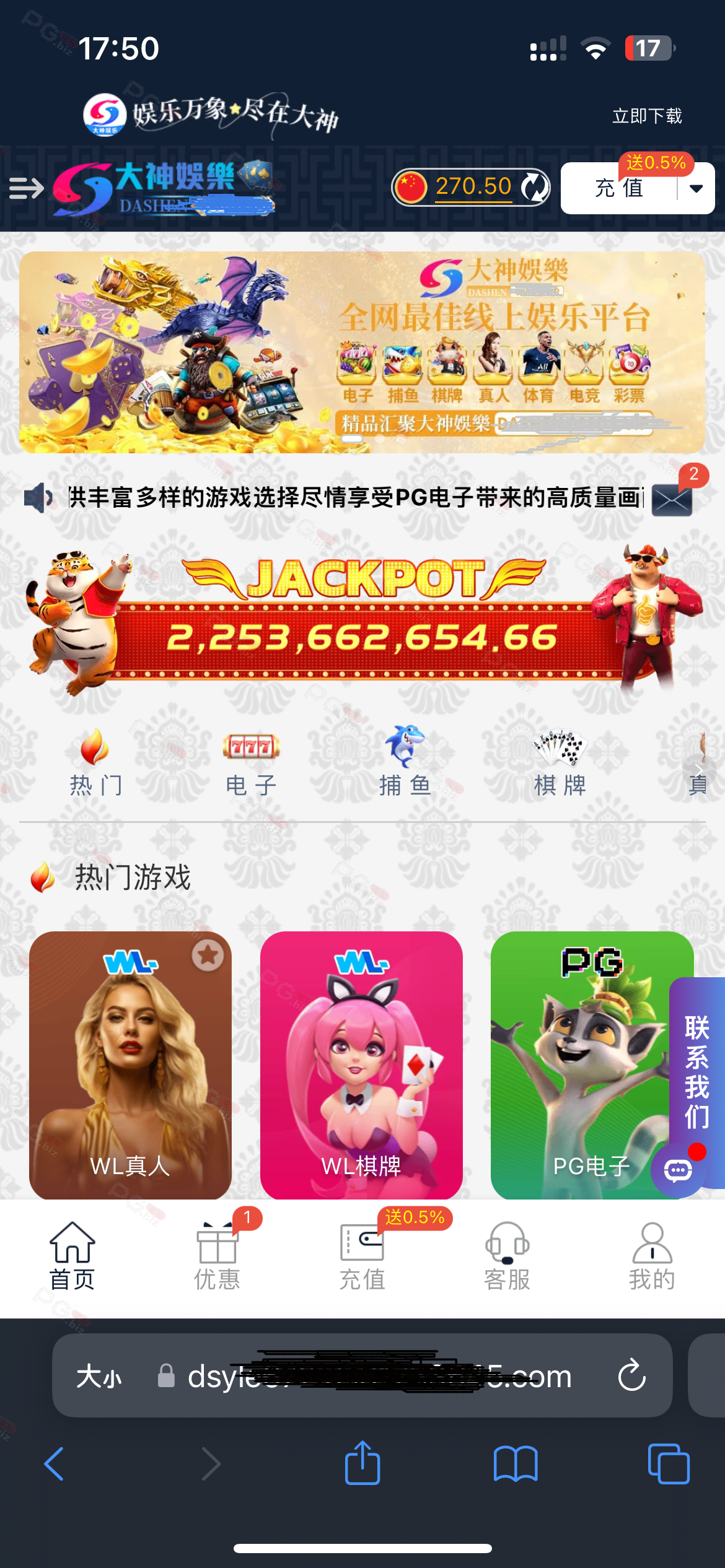Open the top promotional banner

coord(362,352)
